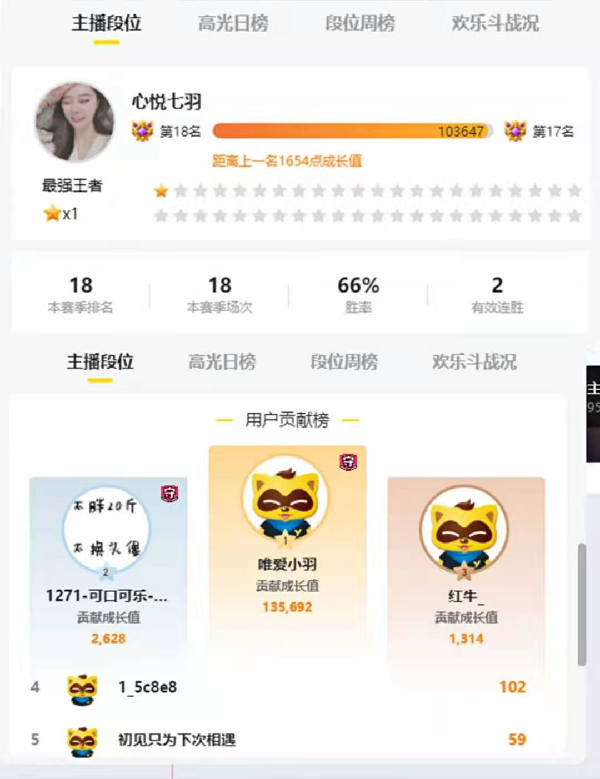Open 欢乐斗战况 tab above 用户贡献榜
Screen dimensions: 600x779
coord(474,362)
